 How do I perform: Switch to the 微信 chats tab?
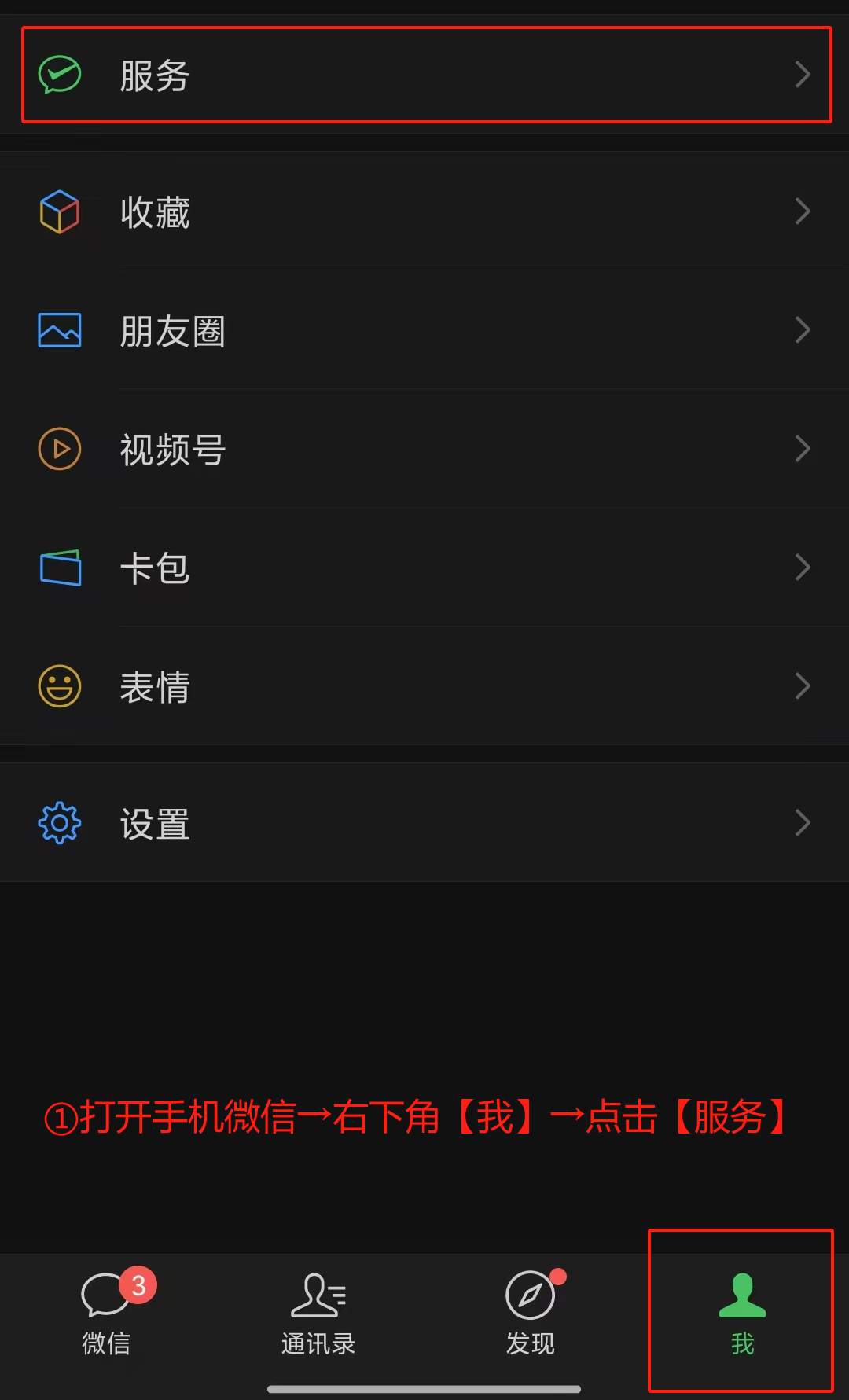pos(106,1312)
